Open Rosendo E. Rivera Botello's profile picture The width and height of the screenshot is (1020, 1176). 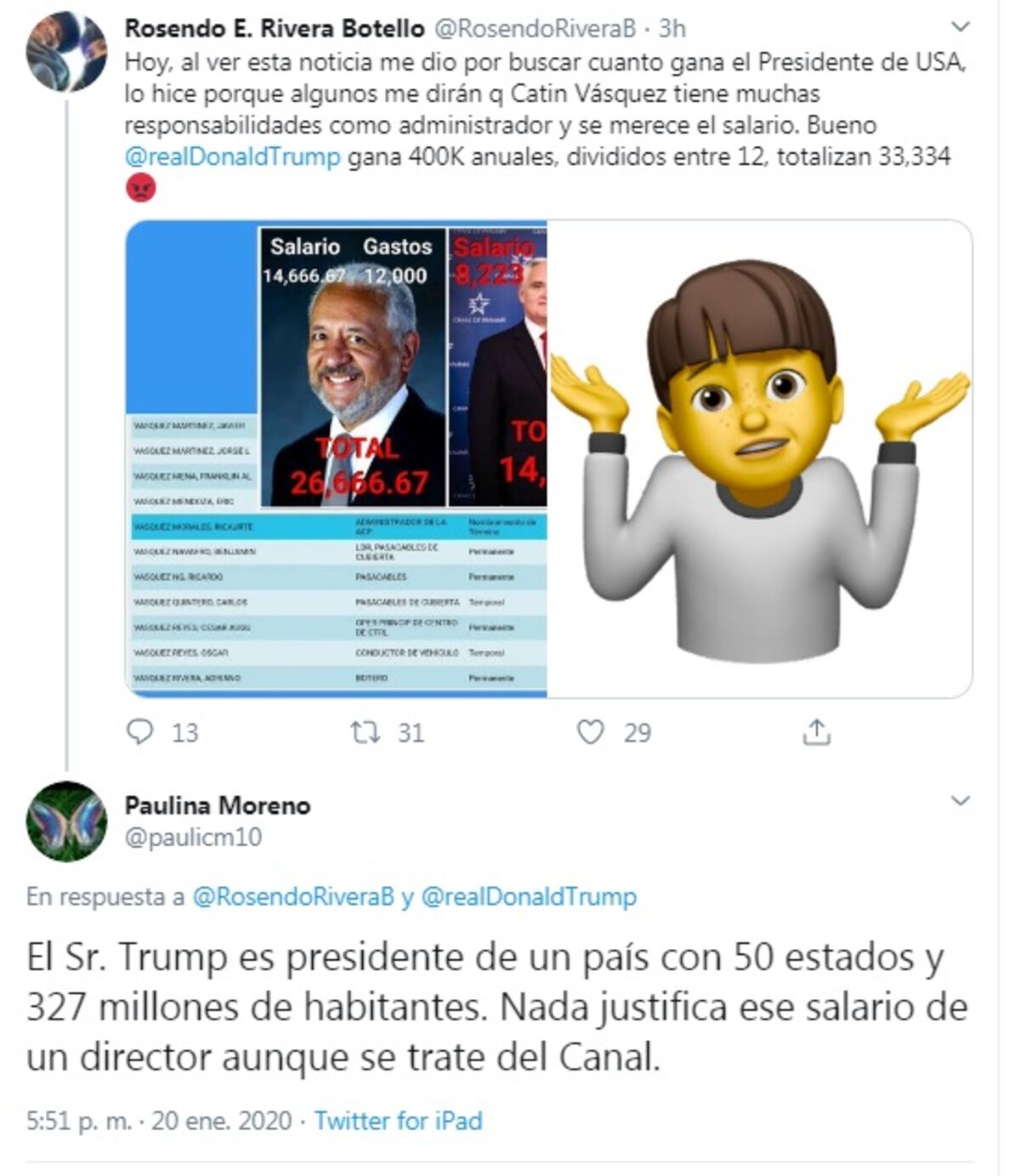pos(66,51)
